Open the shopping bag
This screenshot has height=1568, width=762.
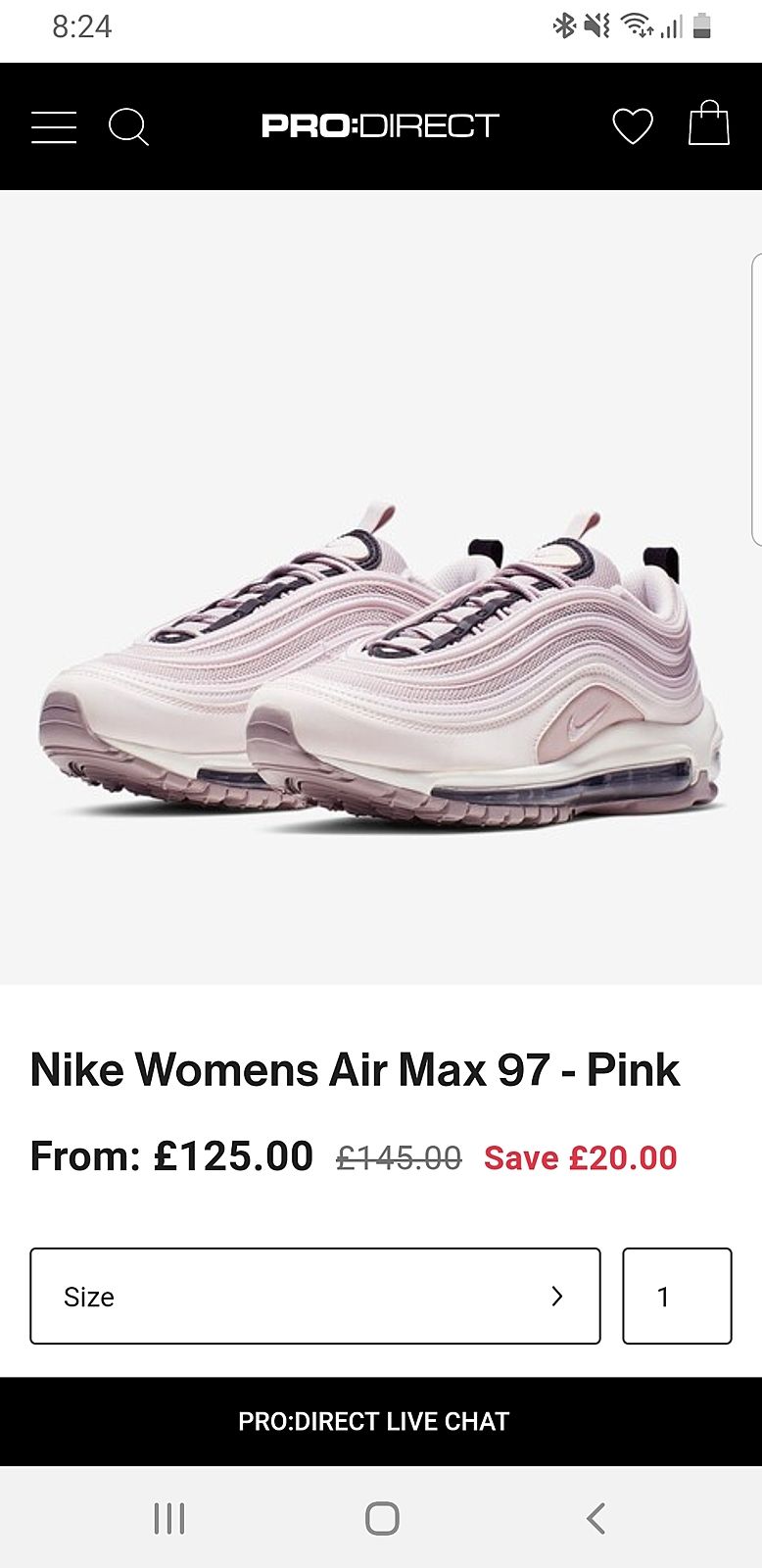709,124
